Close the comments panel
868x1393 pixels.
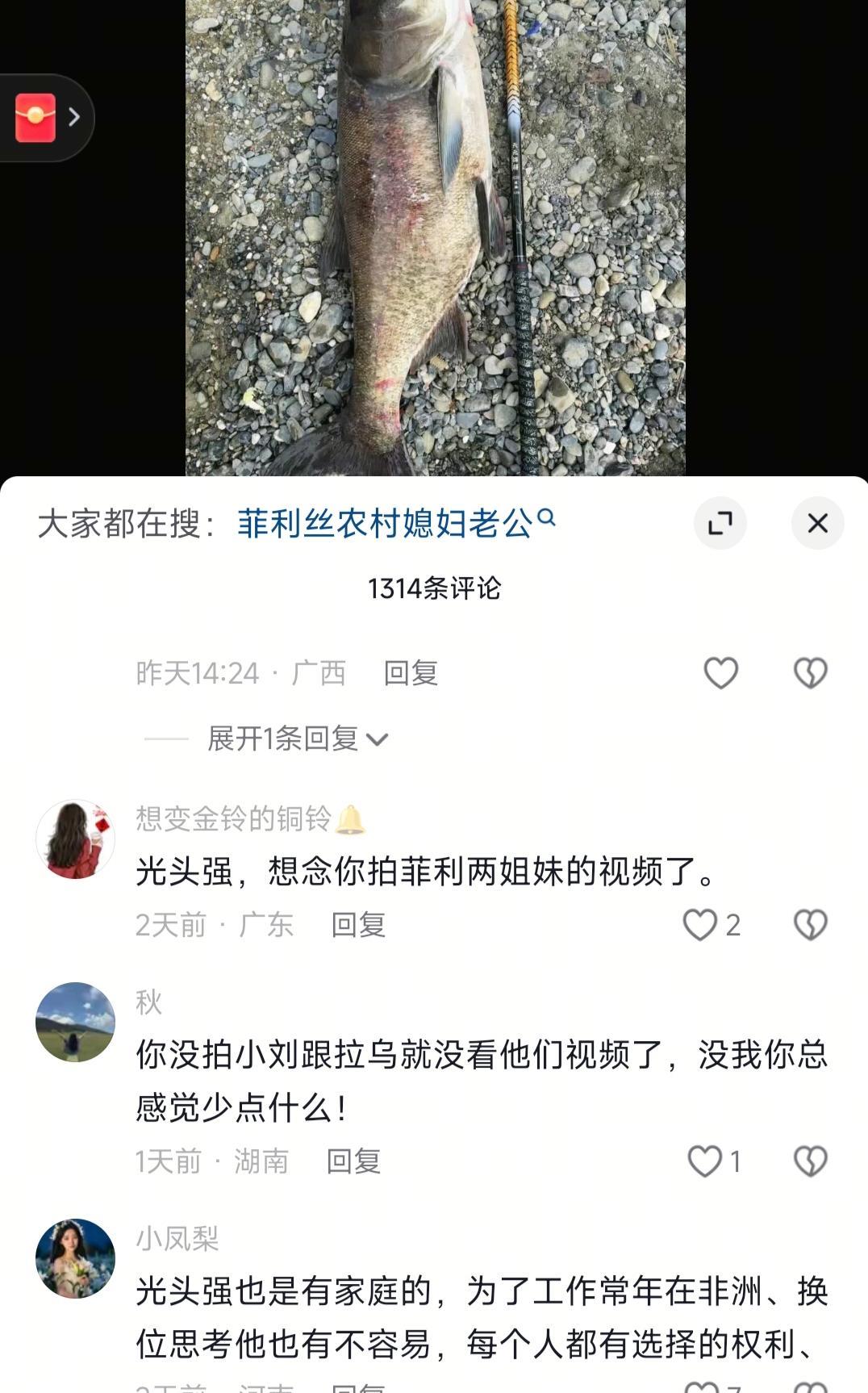817,523
